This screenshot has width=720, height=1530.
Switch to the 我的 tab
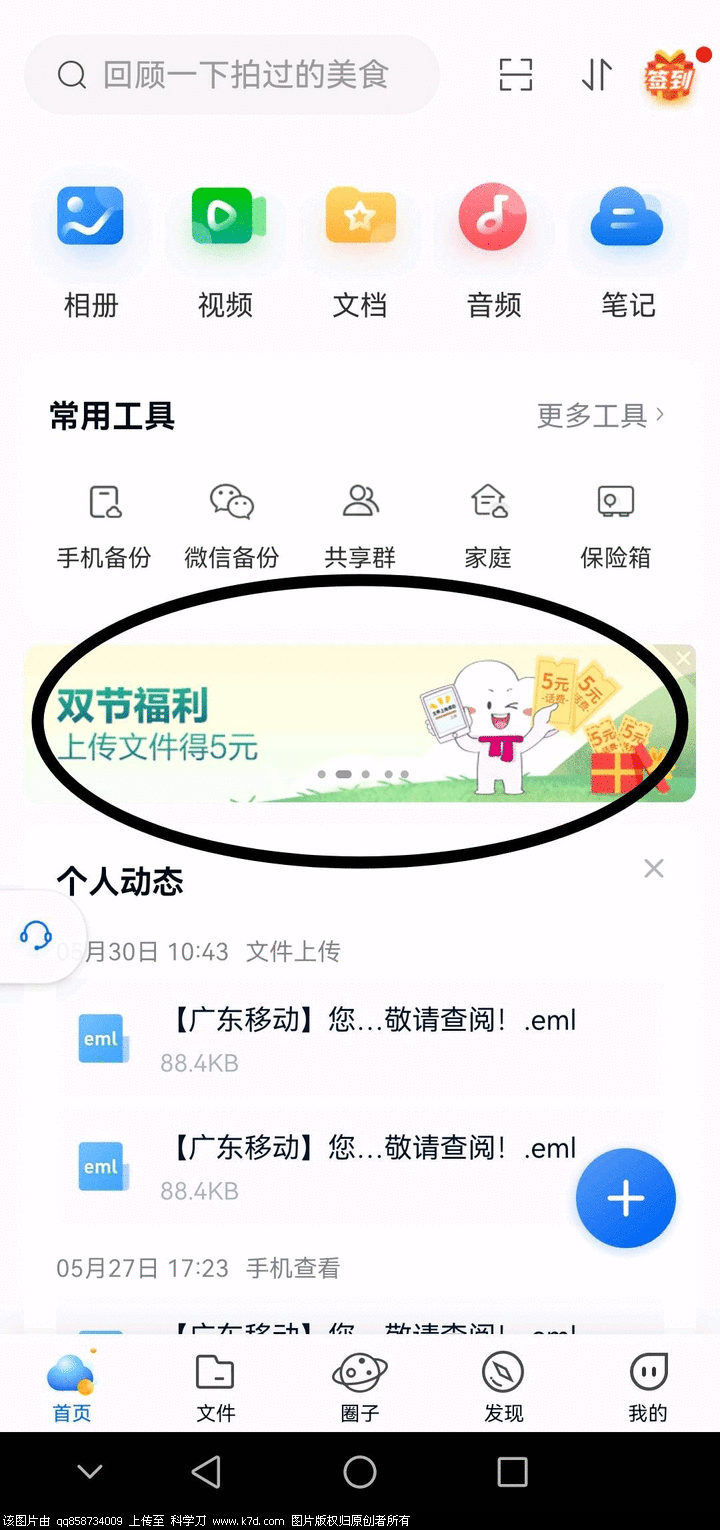pyautogui.click(x=648, y=1387)
